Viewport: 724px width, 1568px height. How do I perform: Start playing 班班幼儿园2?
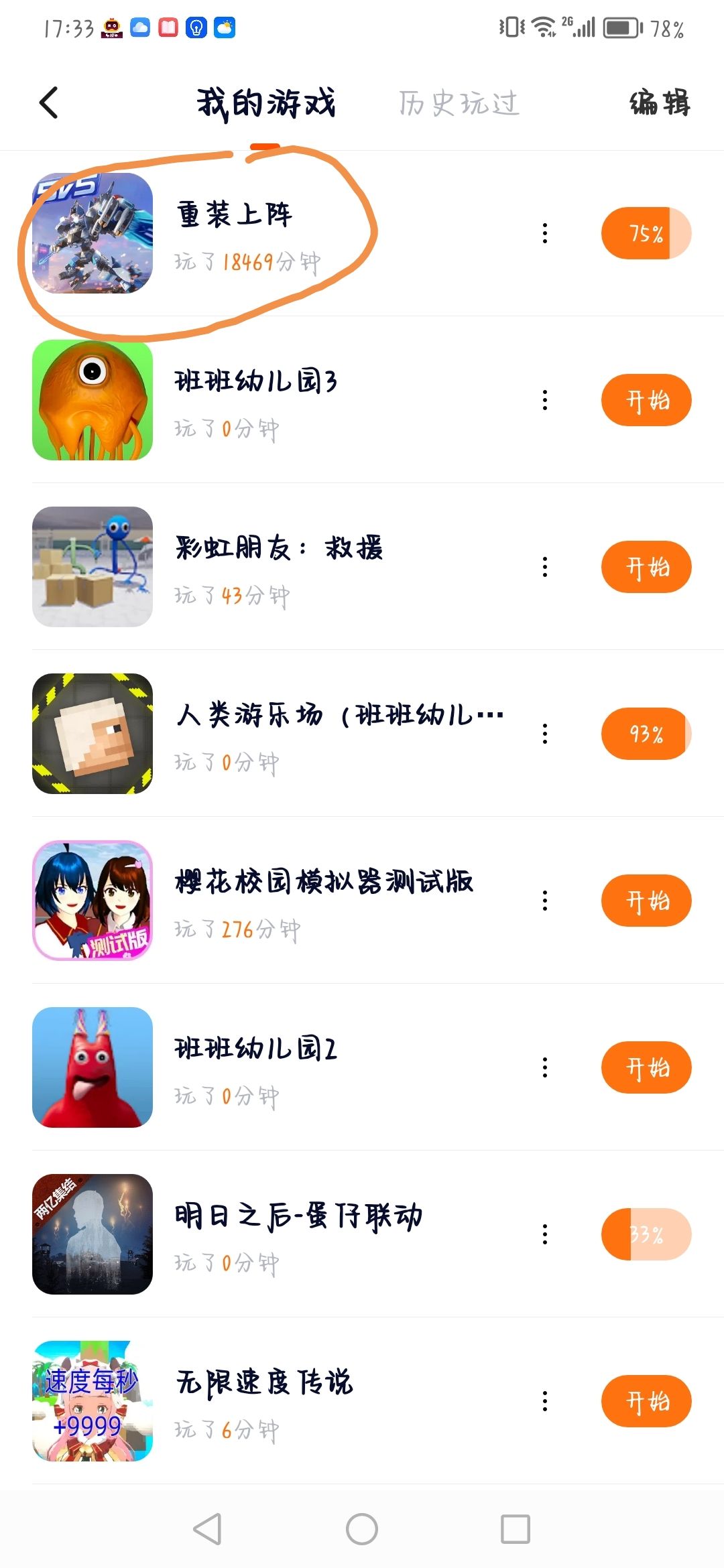[x=646, y=1067]
